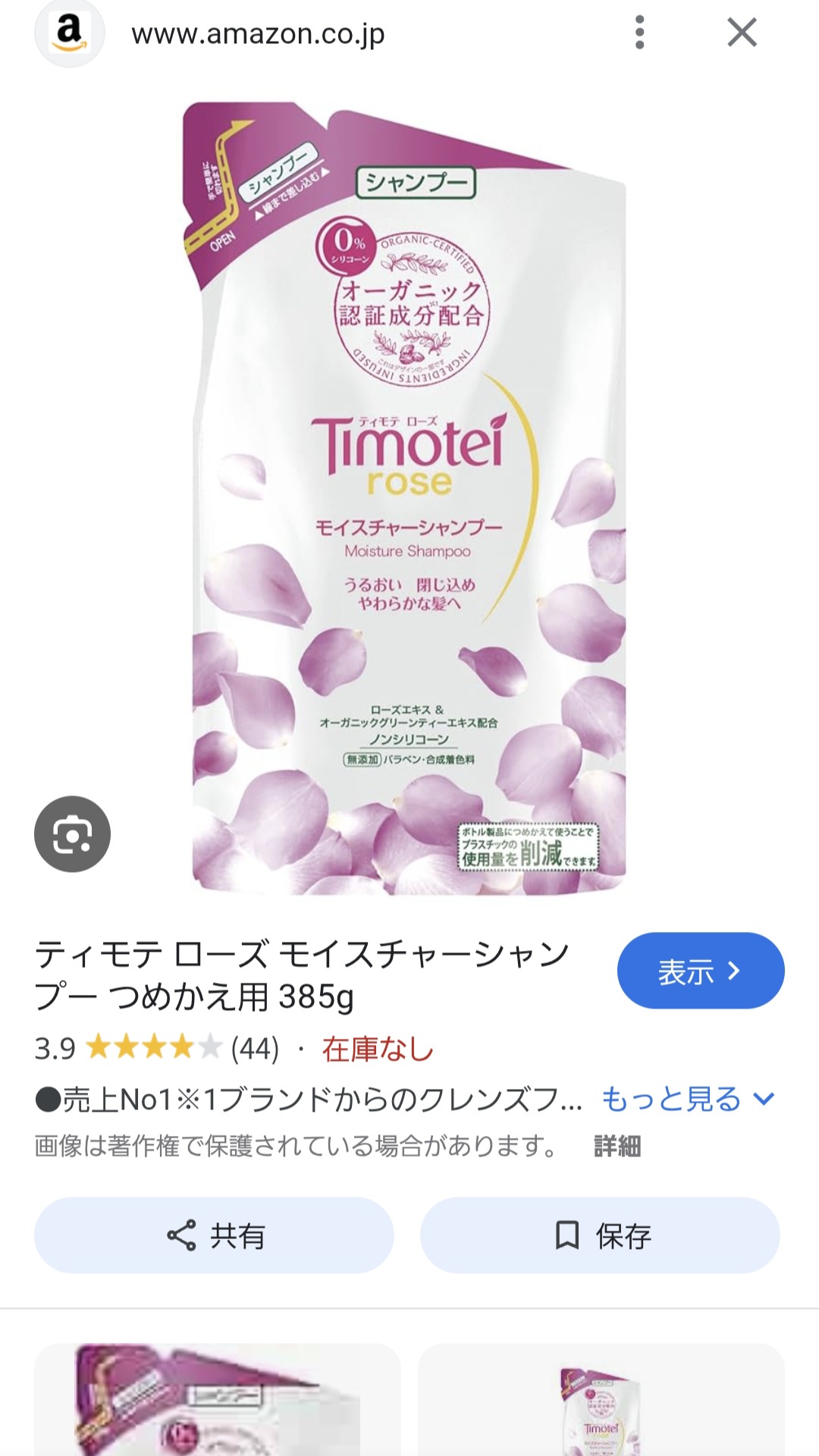The width and height of the screenshot is (819, 1456).
Task: Expand the description with もっと見る
Action: coord(688,1099)
